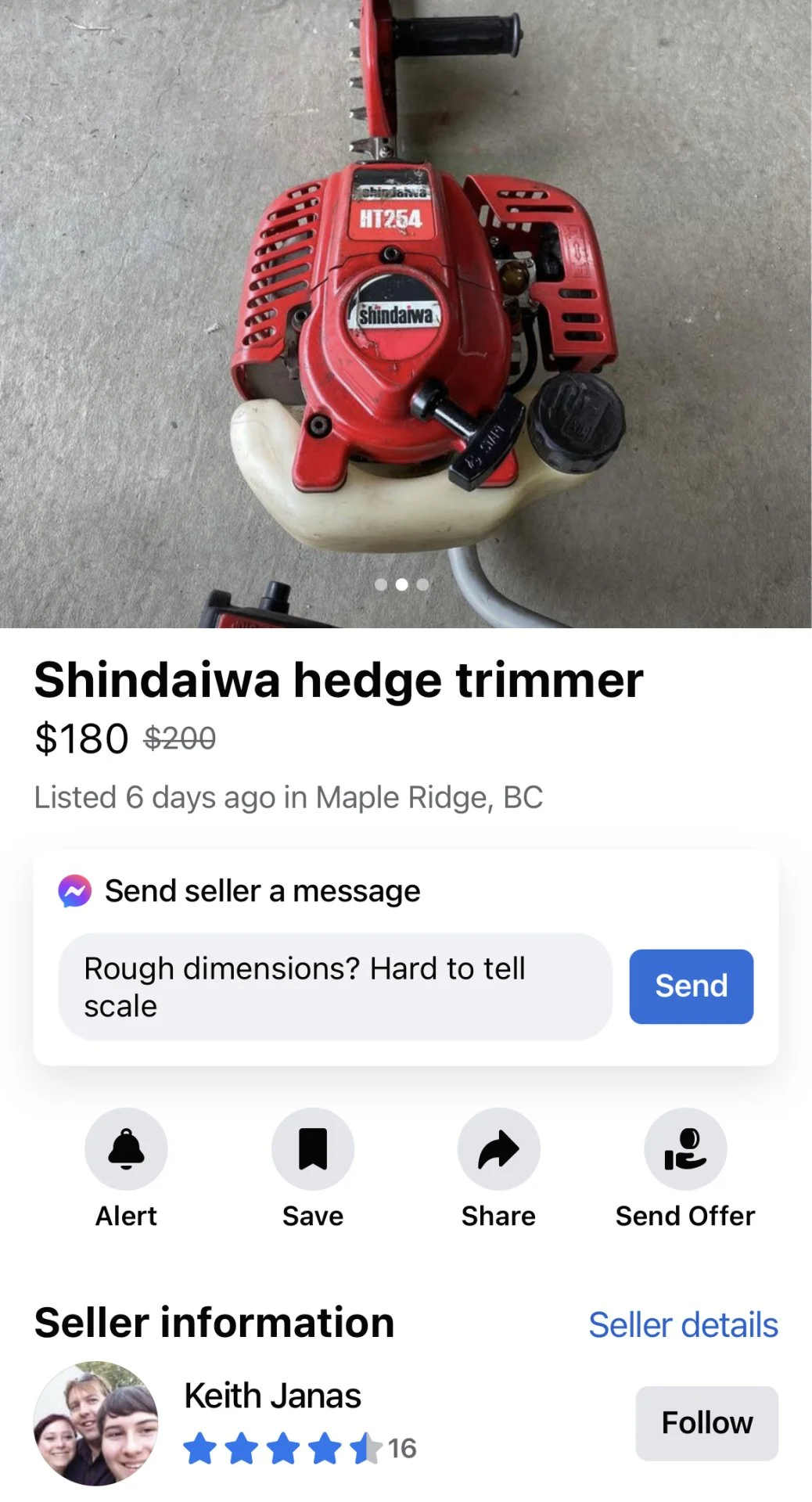This screenshot has width=812, height=1502.
Task: Save the hedge trimmer listing
Action: coord(313,1148)
